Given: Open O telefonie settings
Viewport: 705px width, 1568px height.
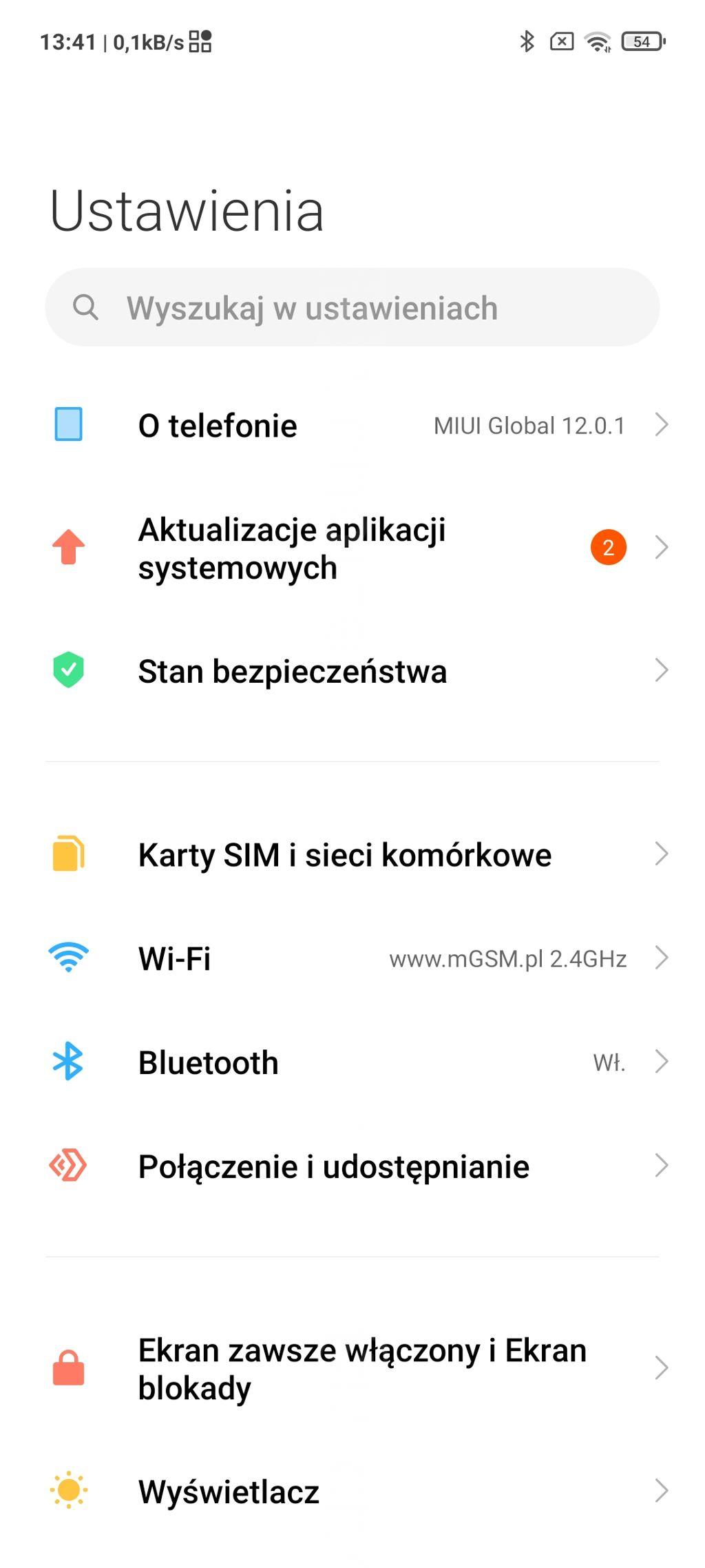Looking at the screenshot, I should pos(351,426).
